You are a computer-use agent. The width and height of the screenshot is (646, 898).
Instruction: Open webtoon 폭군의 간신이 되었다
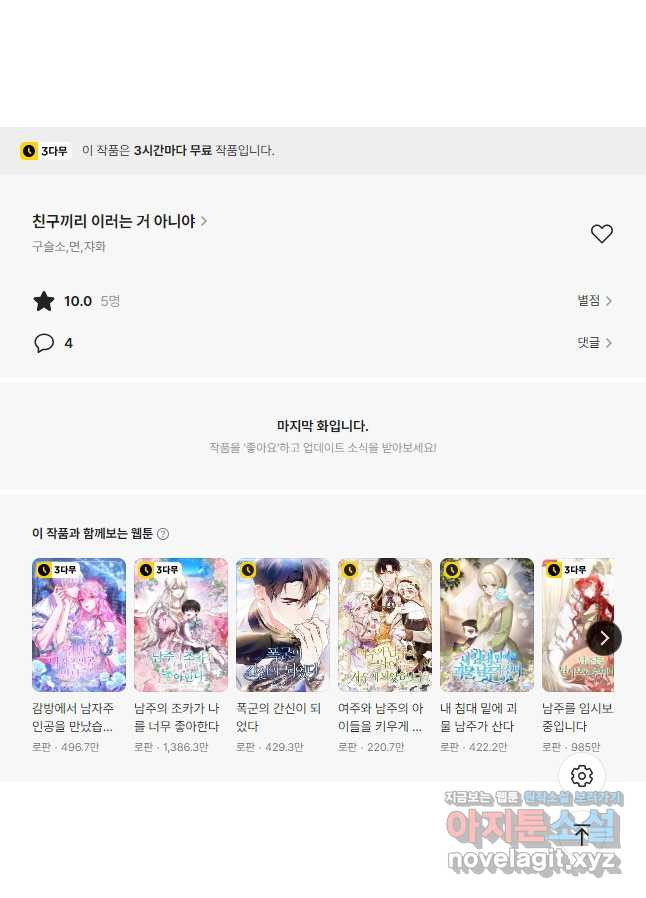point(283,625)
